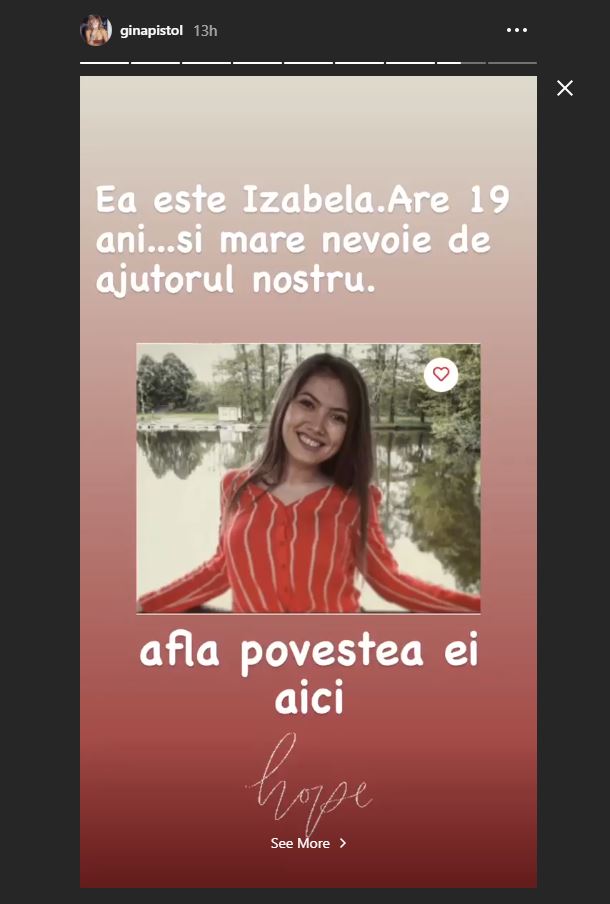Open the ginapistol profile avatar
The height and width of the screenshot is (904, 610).
(x=96, y=31)
